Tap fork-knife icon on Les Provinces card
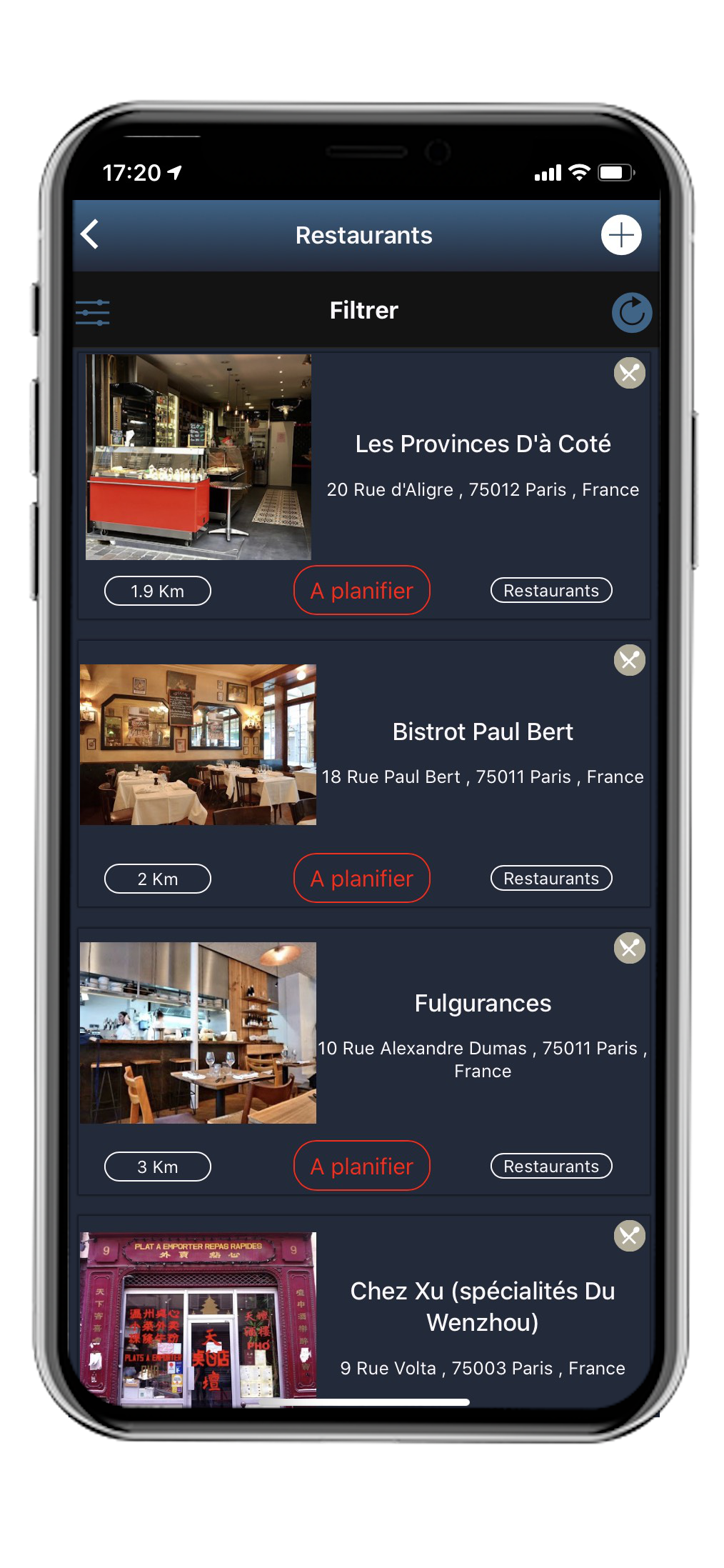Viewport: 724px width, 1568px height. (629, 373)
